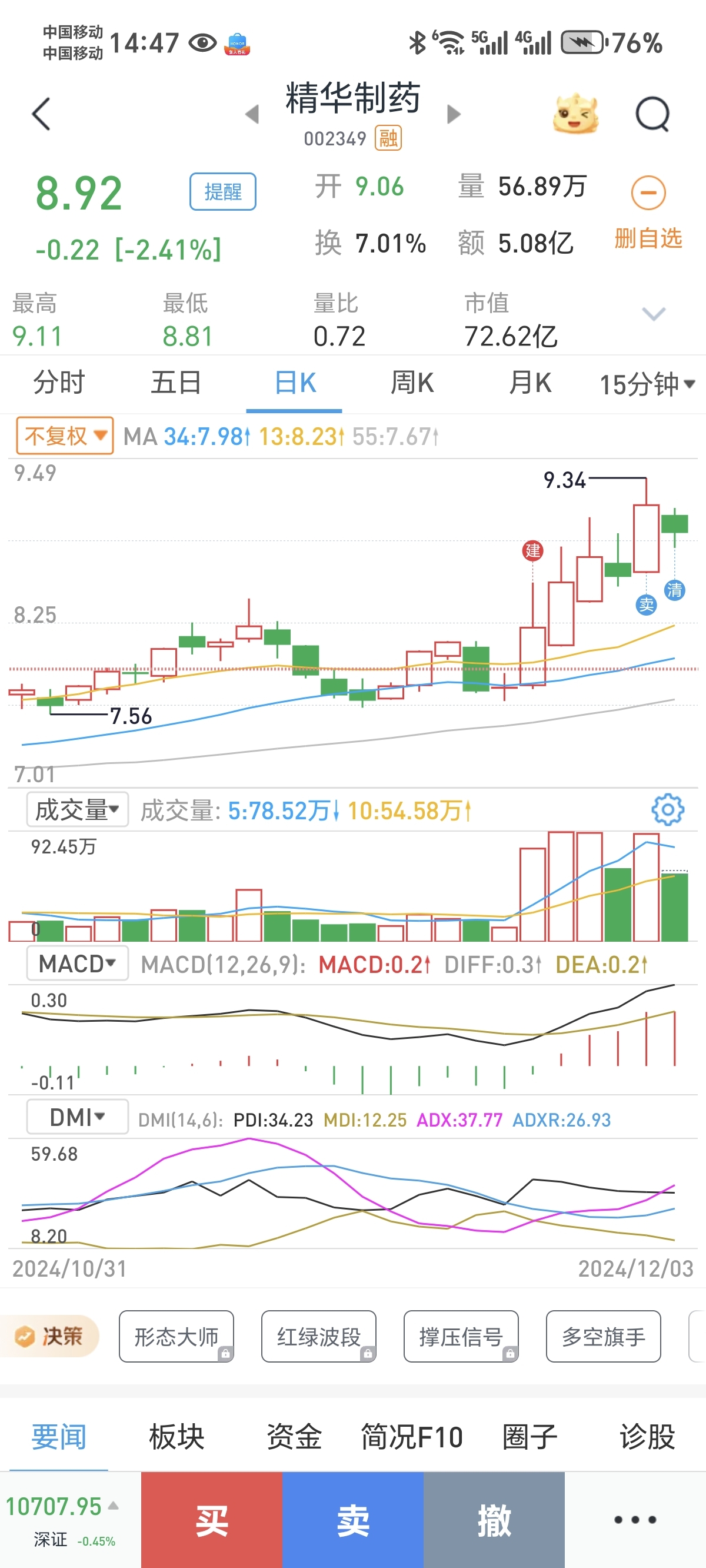Switch to the 周K weekly chart tab
706x1568 pixels.
(413, 383)
